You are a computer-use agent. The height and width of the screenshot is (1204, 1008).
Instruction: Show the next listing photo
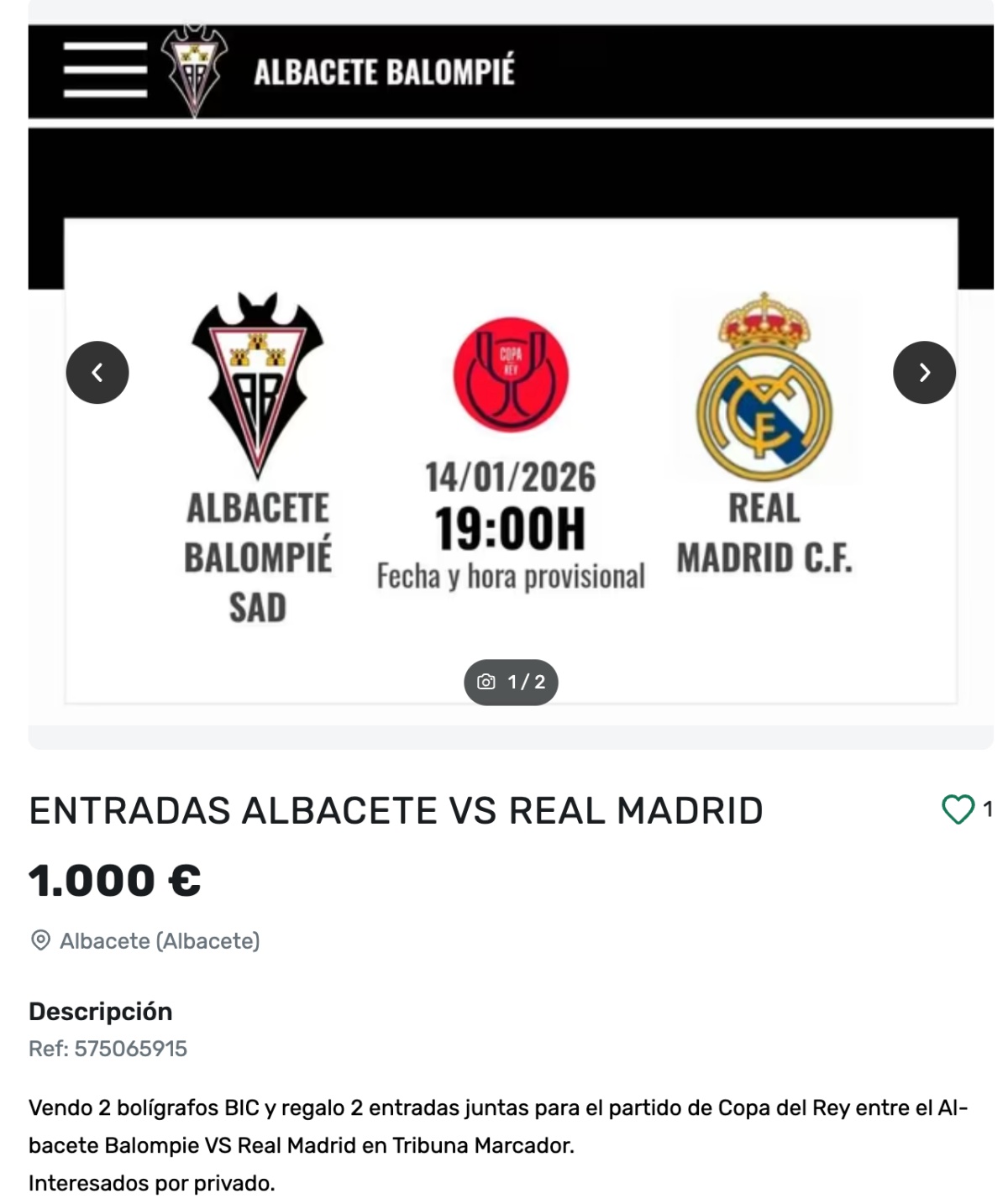[924, 373]
